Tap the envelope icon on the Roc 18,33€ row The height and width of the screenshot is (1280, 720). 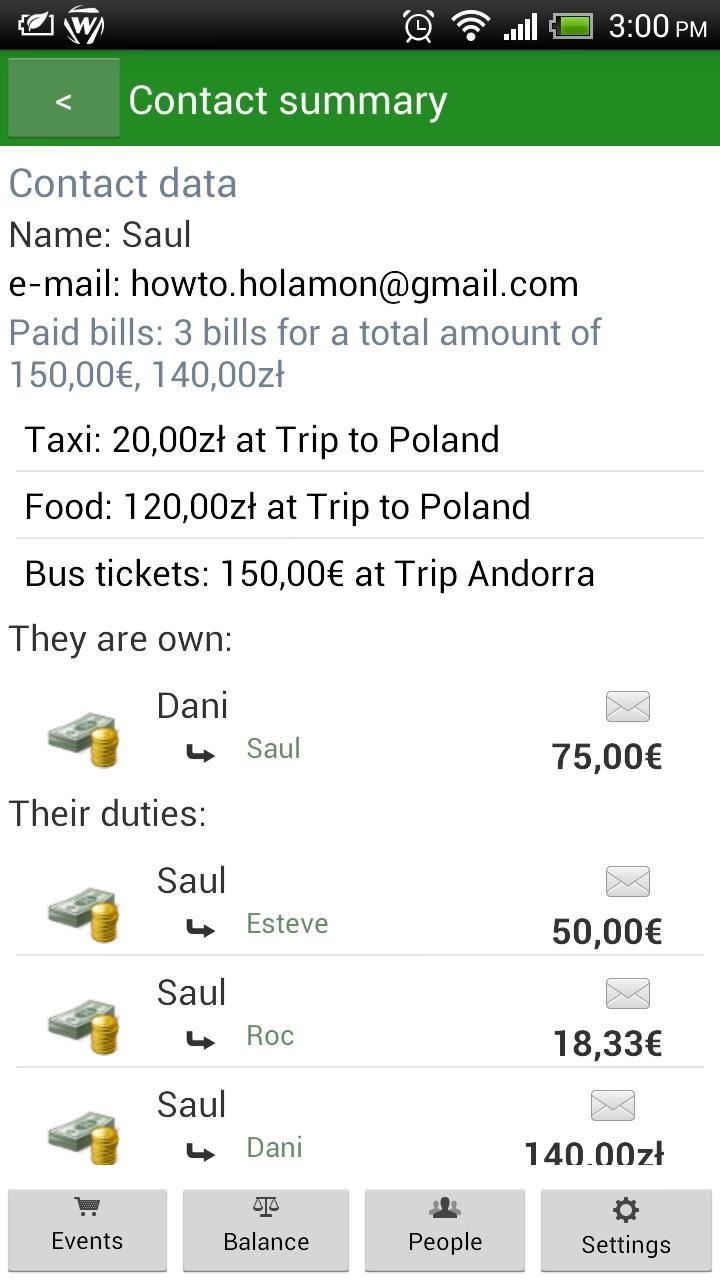click(627, 993)
